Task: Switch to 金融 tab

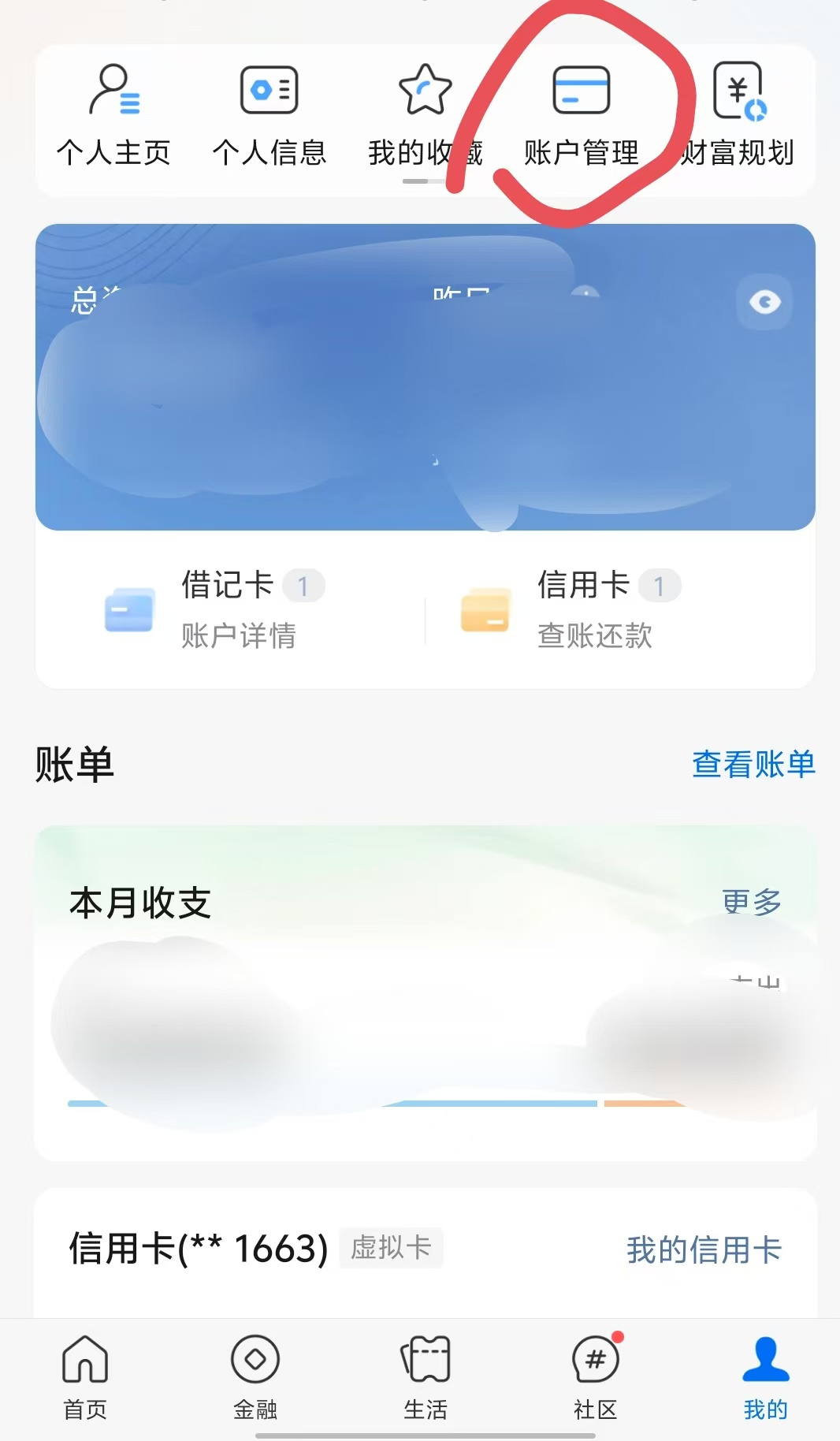Action: (255, 1377)
